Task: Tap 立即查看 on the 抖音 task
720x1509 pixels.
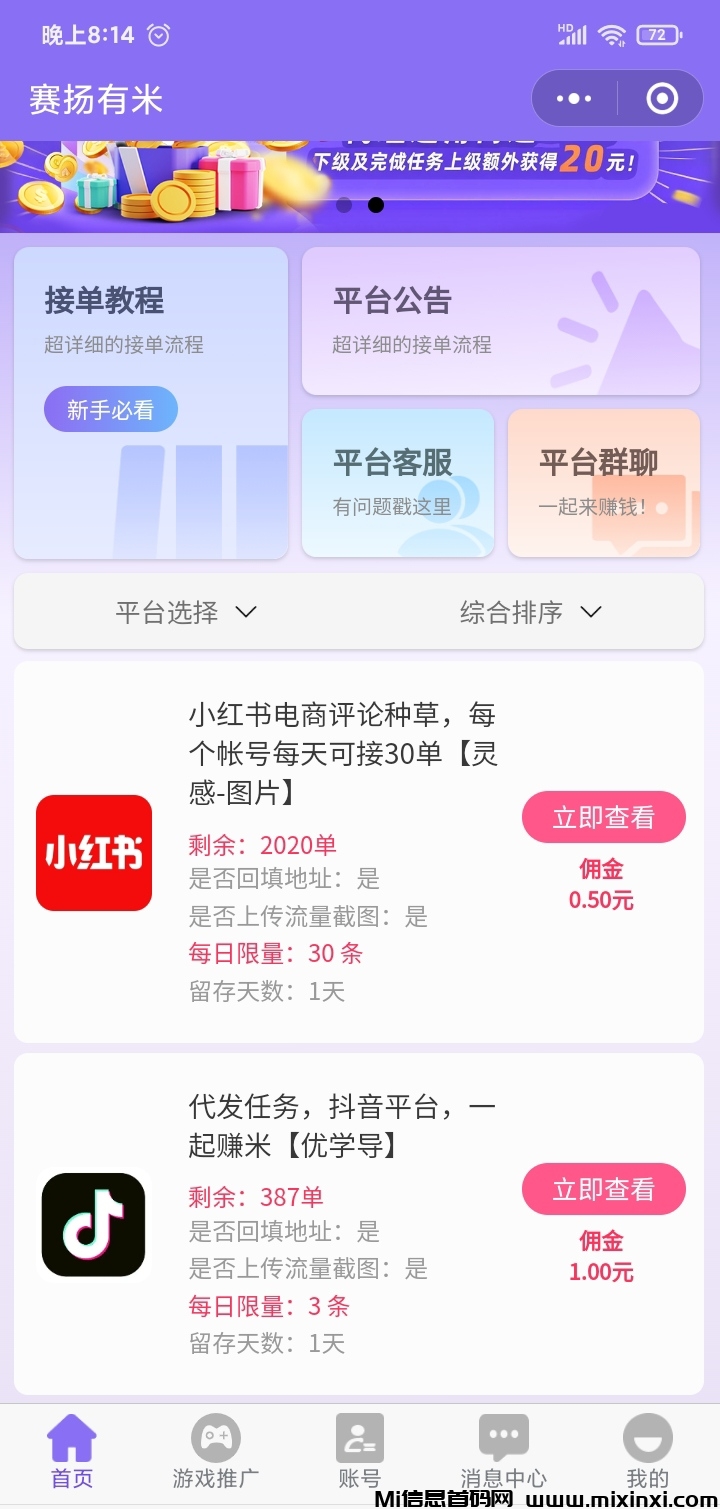Action: click(604, 1189)
